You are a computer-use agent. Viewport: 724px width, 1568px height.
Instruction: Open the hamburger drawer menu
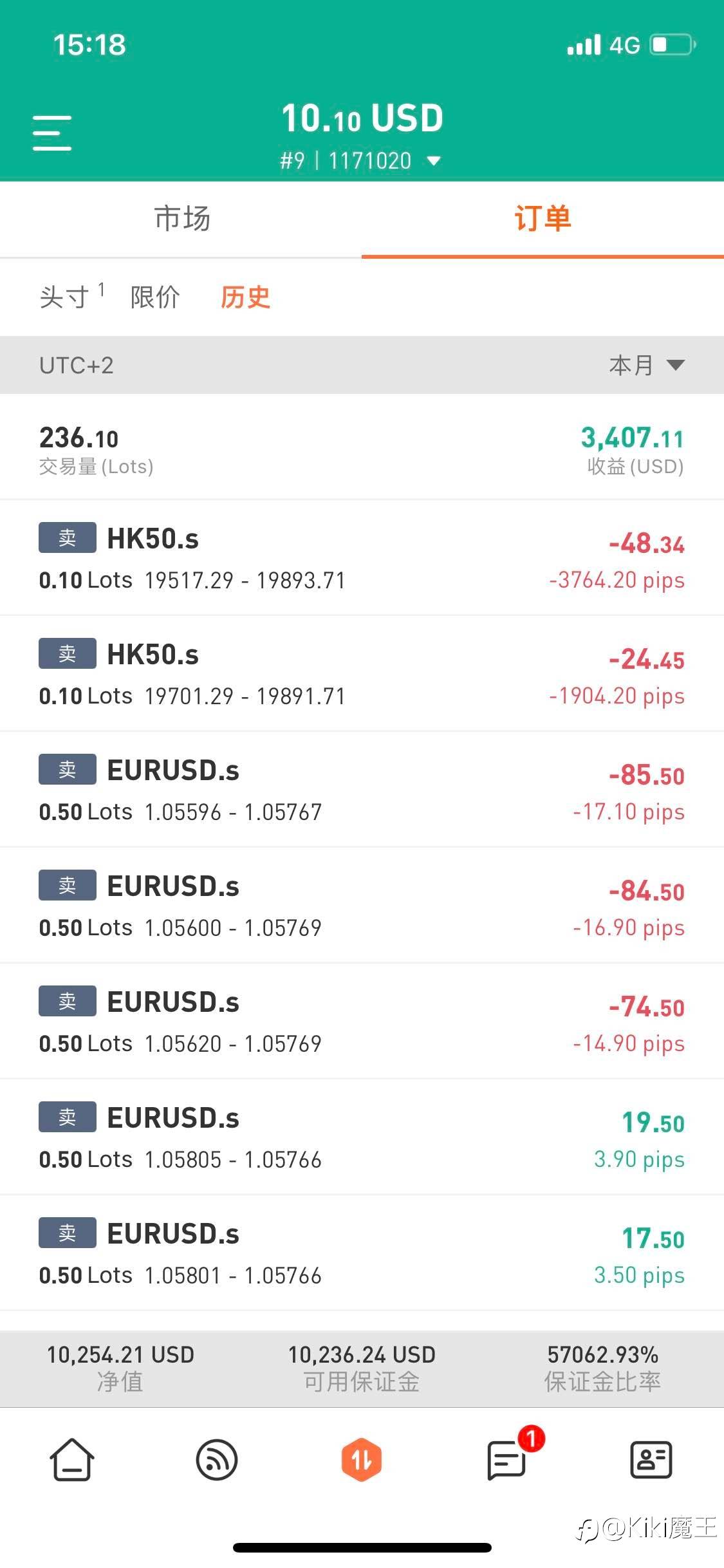52,133
